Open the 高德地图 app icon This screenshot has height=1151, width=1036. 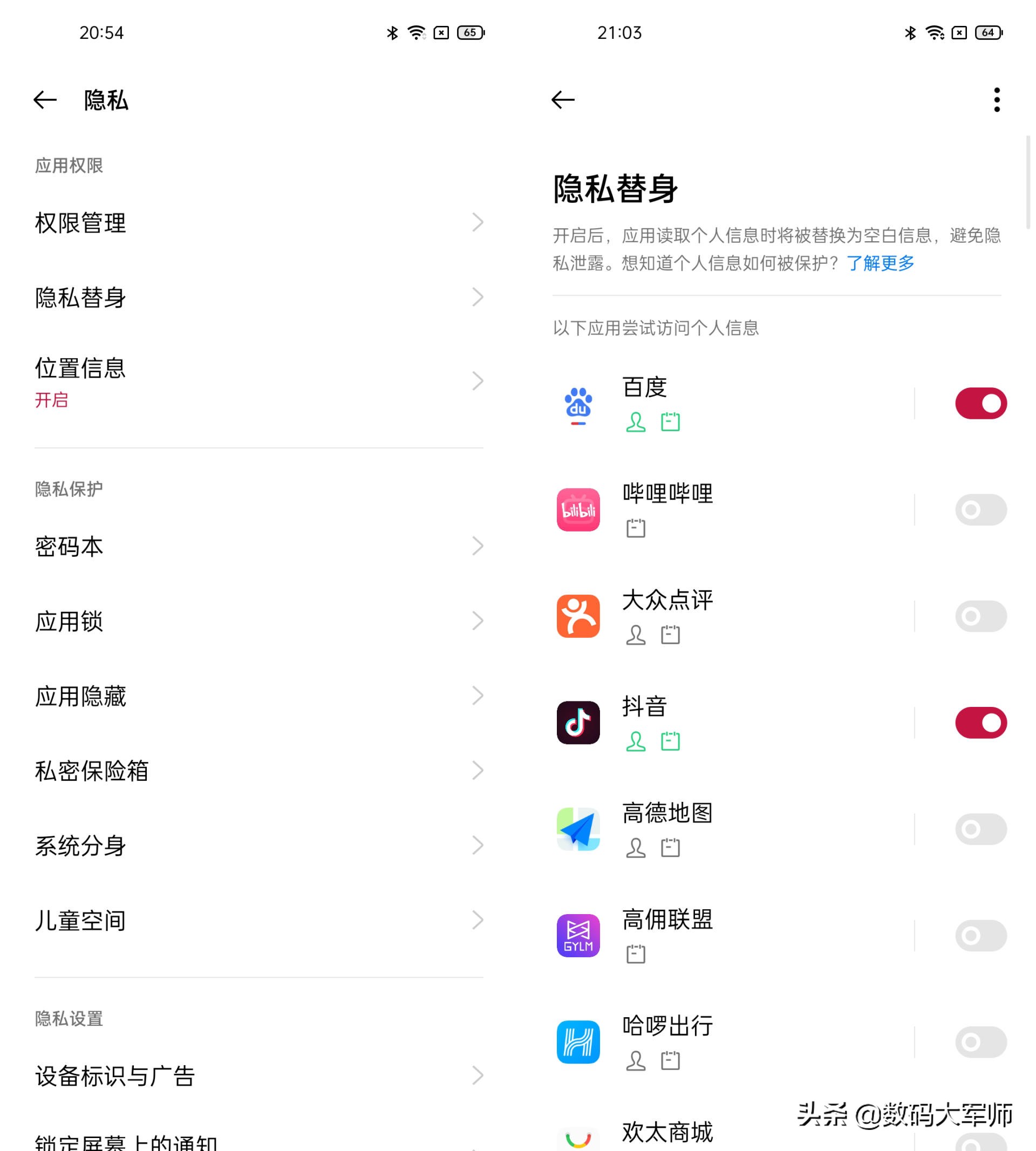(x=579, y=830)
